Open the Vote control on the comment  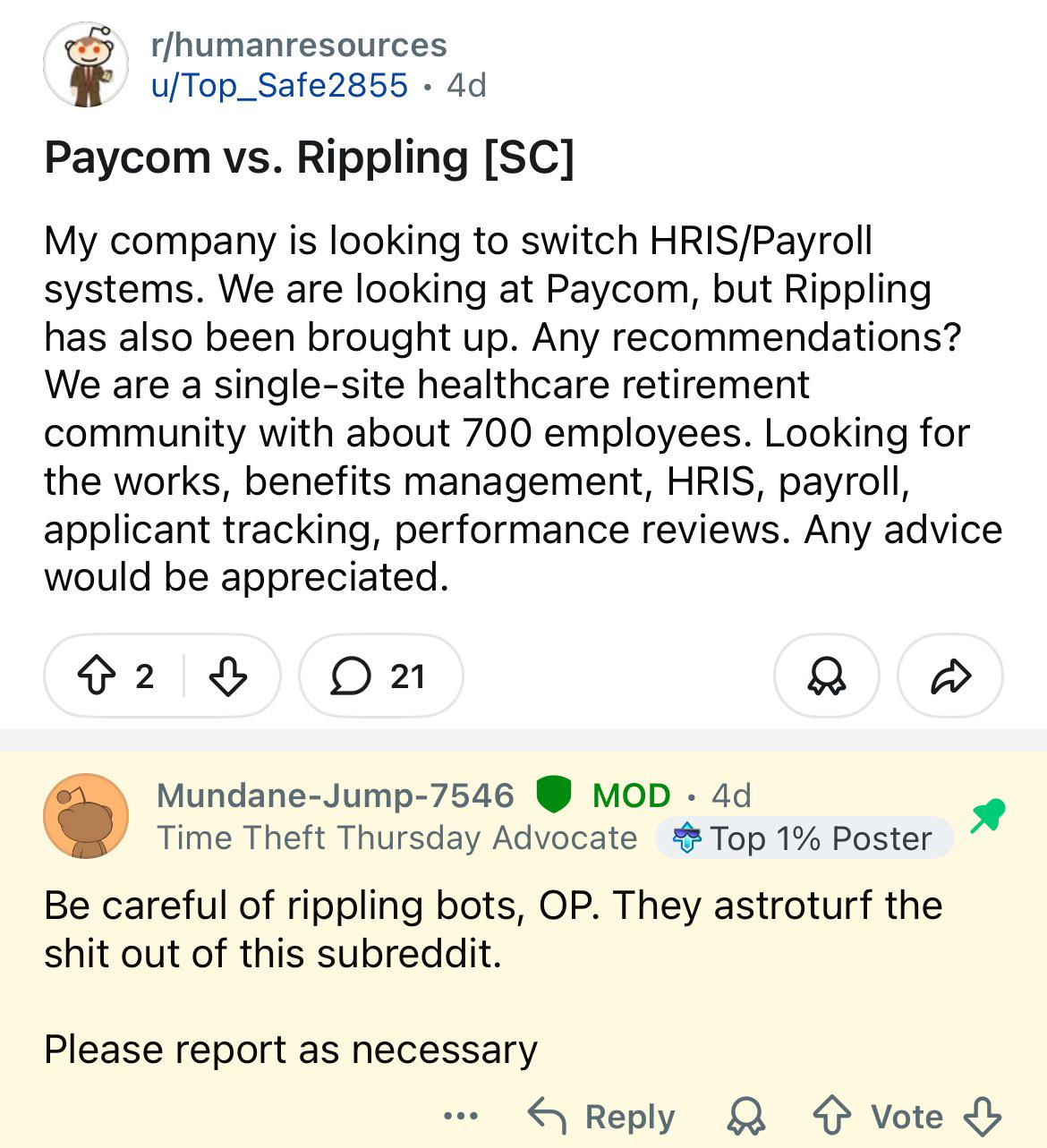click(907, 1117)
